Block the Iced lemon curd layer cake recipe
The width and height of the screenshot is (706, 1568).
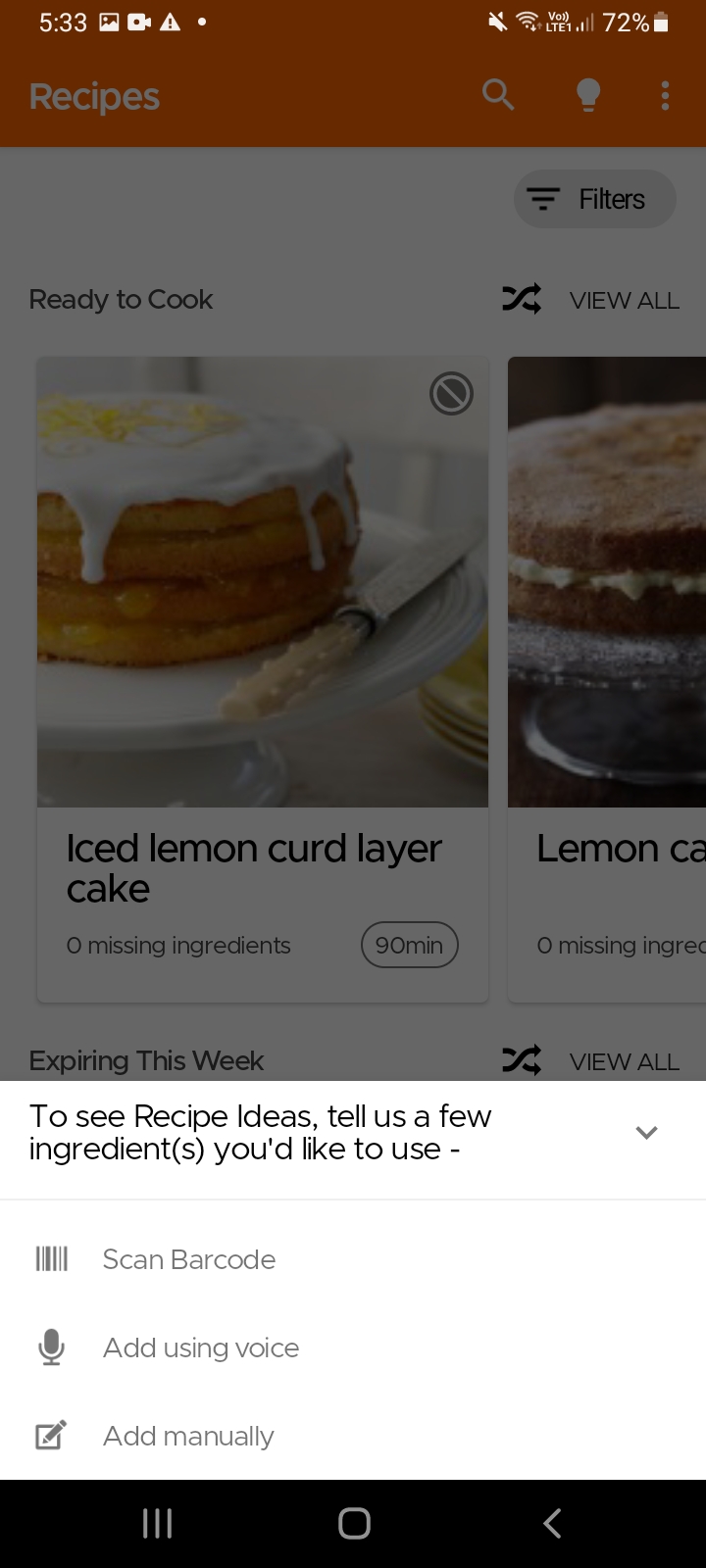click(451, 394)
